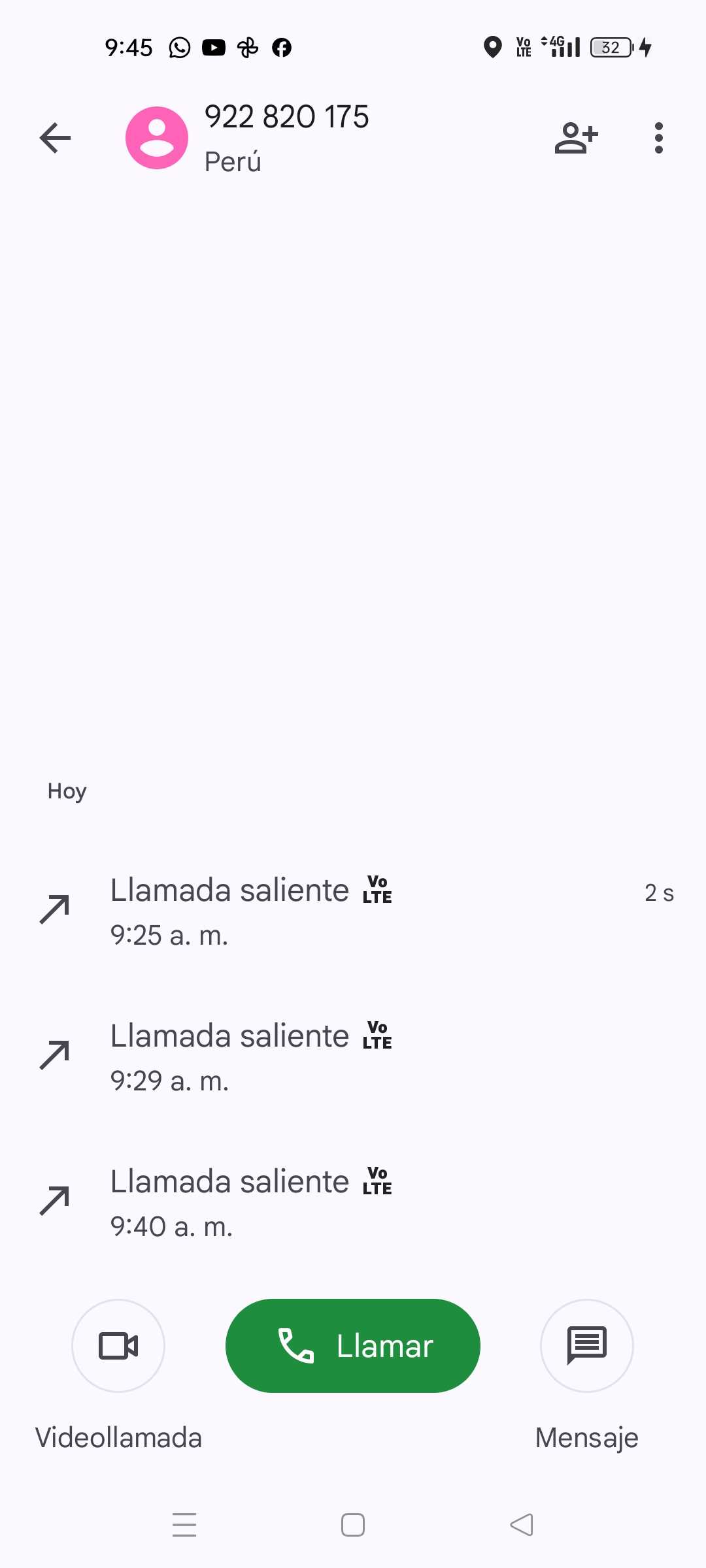
Task: Go back using the top arrow
Action: tap(55, 138)
